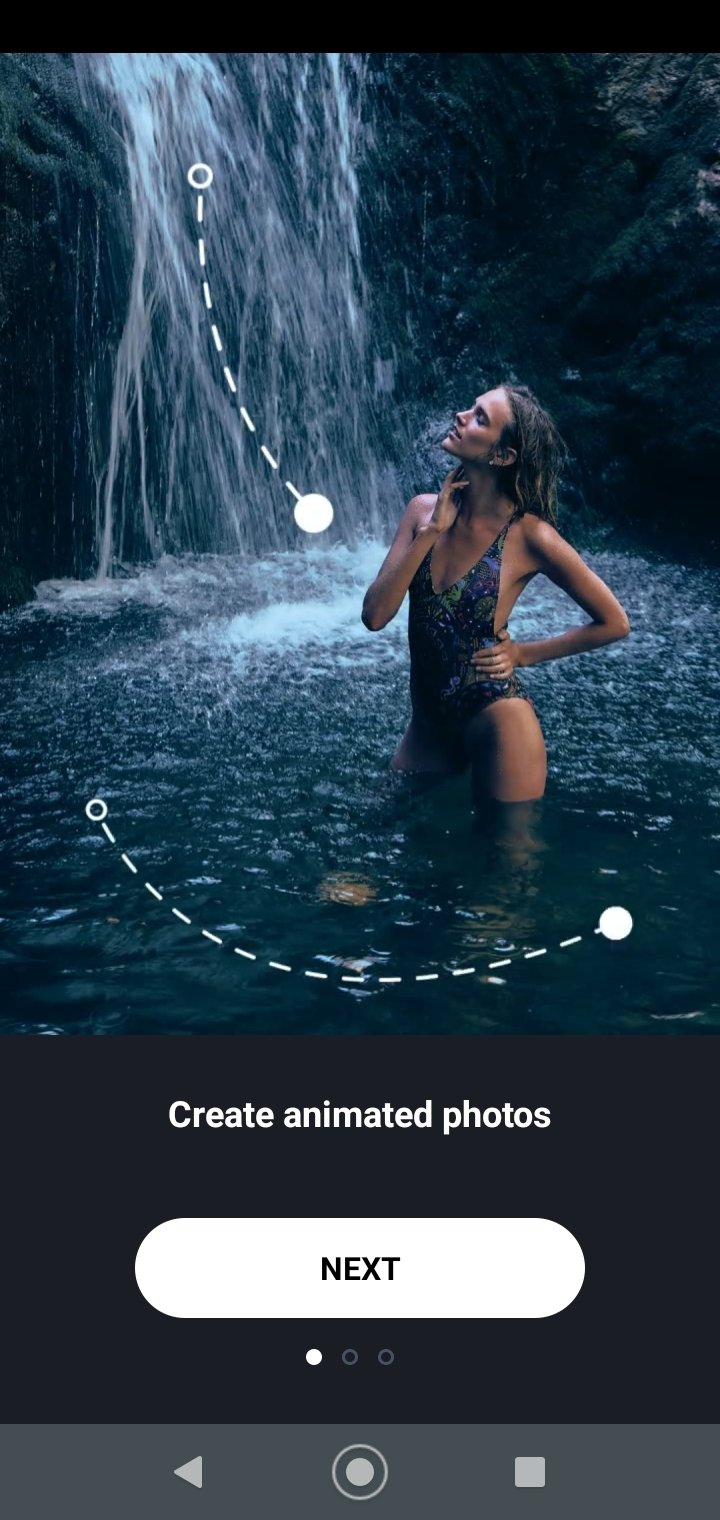
Task: Go back using system back button
Action: pyautogui.click(x=188, y=1472)
